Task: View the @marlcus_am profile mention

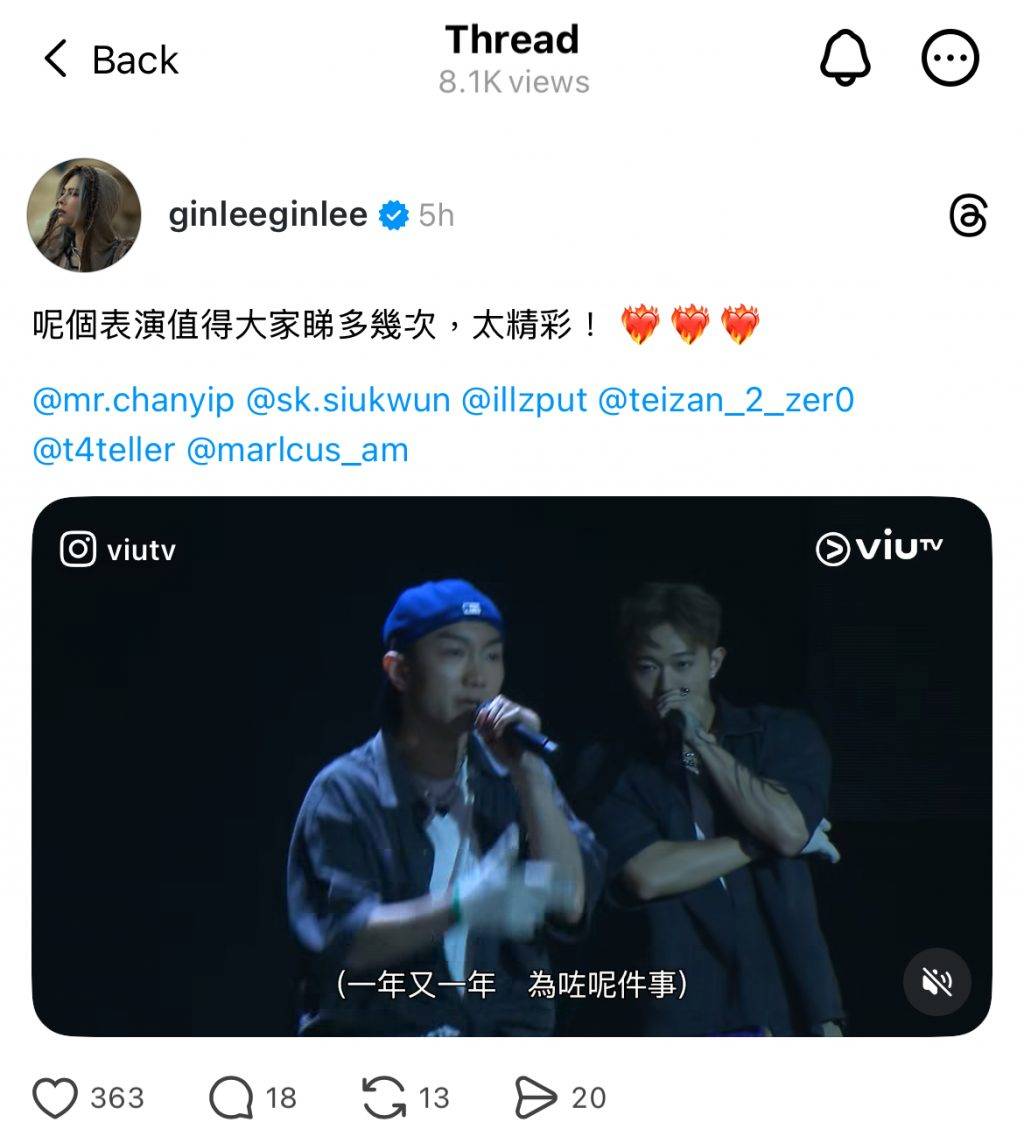Action: [x=297, y=450]
